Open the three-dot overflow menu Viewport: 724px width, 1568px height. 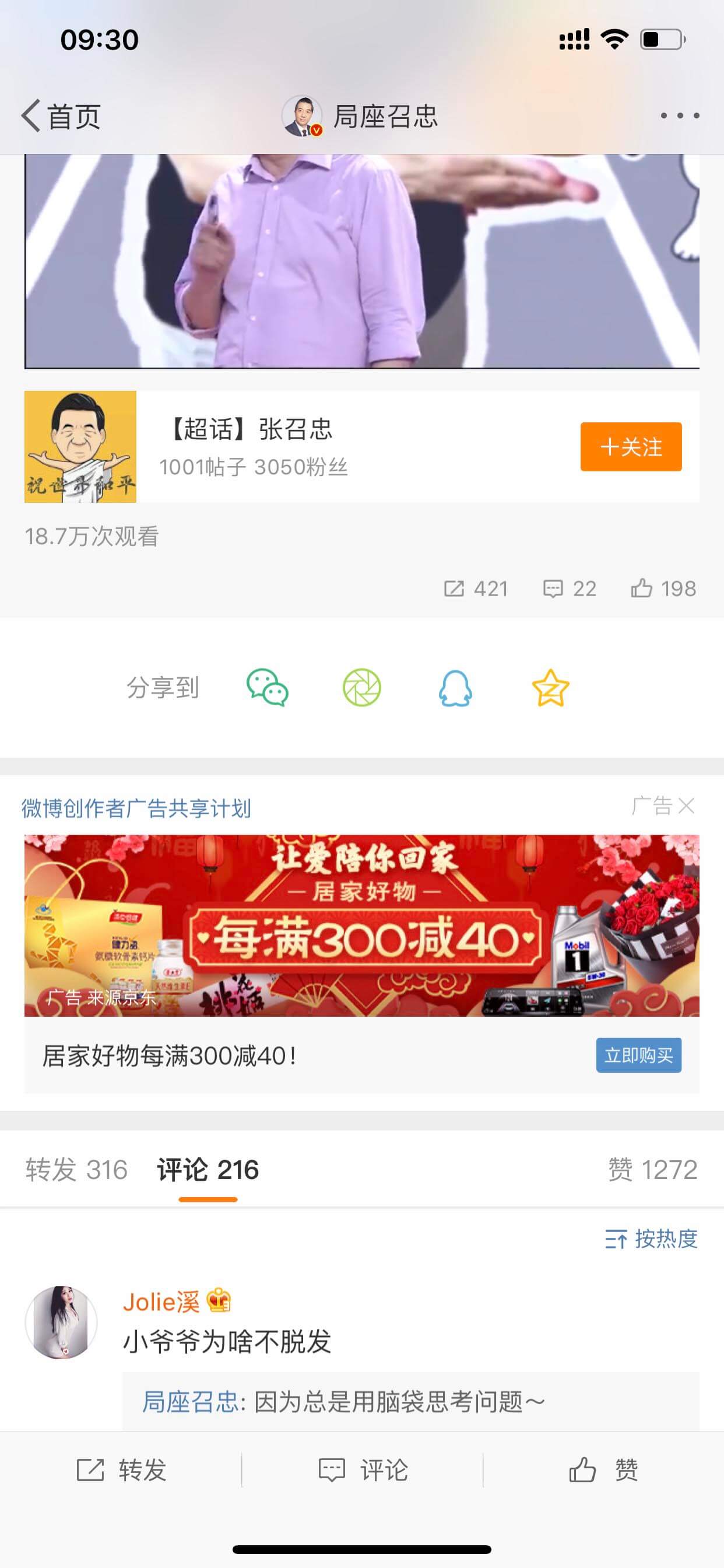[680, 116]
